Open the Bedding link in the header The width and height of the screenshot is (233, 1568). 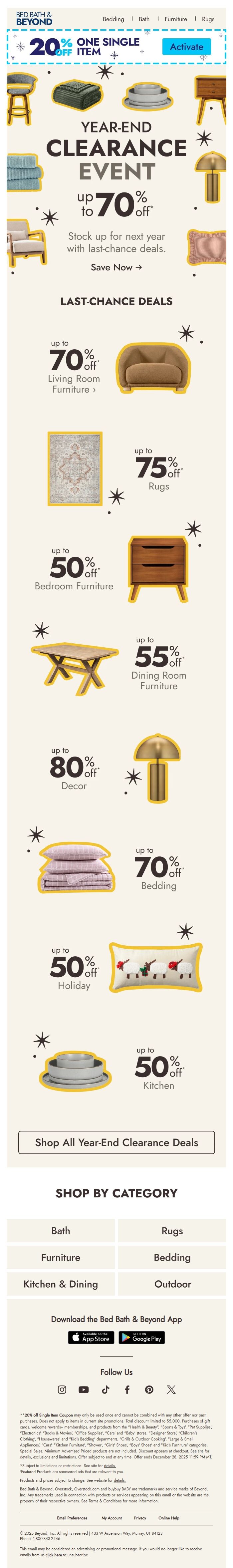point(113,19)
